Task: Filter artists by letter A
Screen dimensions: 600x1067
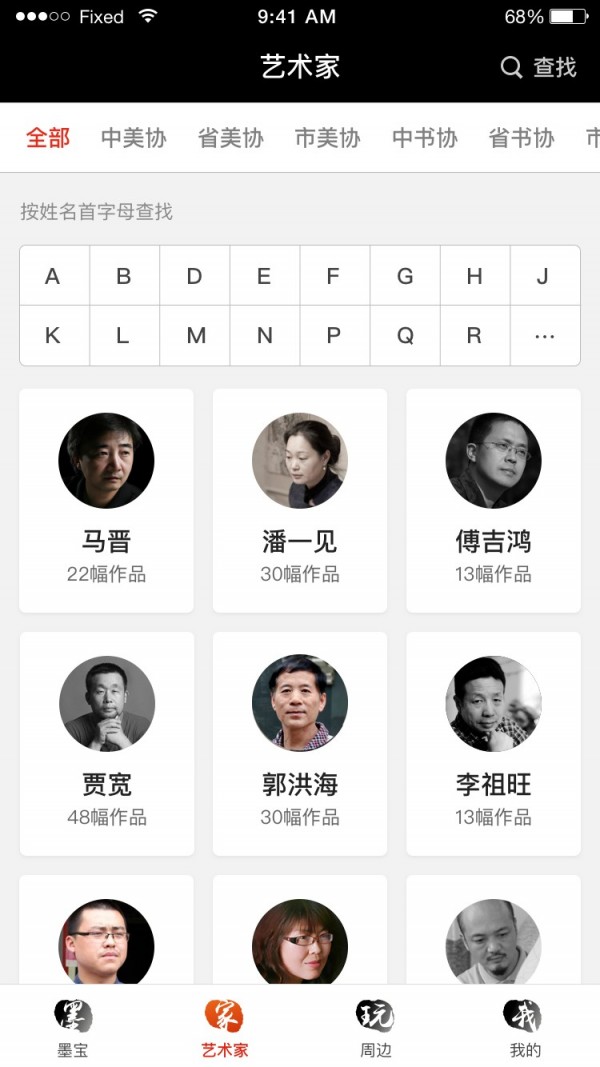Action: 53,276
